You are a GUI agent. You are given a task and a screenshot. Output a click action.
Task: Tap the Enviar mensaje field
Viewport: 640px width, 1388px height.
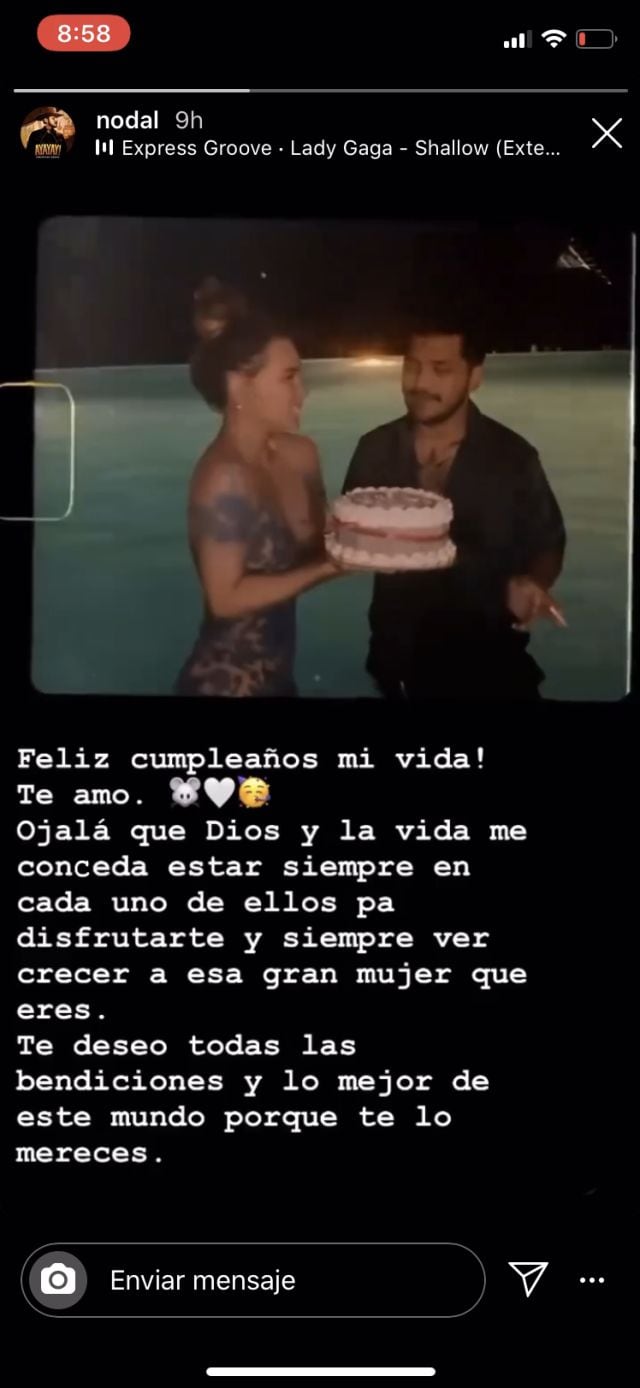coord(280,1280)
